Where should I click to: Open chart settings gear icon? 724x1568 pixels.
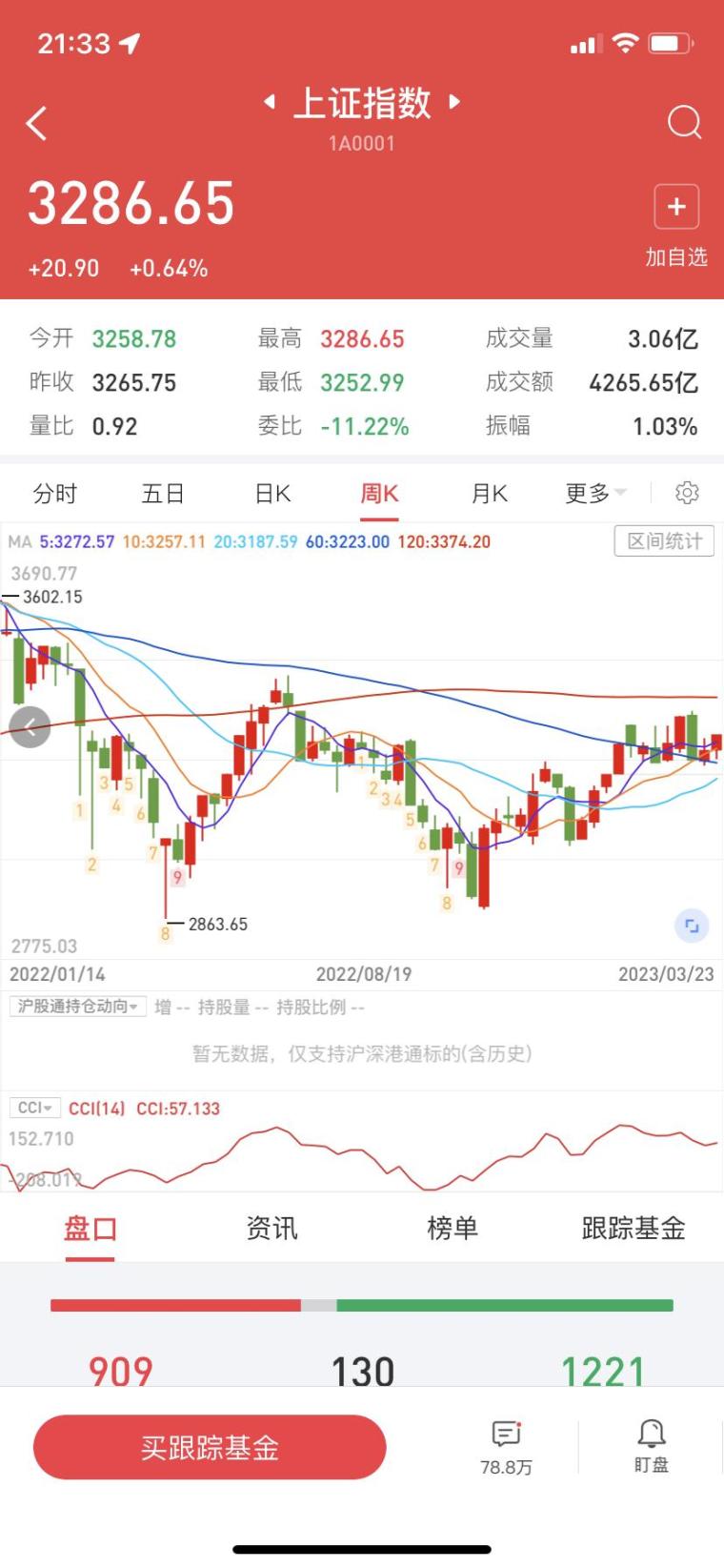coord(687,493)
